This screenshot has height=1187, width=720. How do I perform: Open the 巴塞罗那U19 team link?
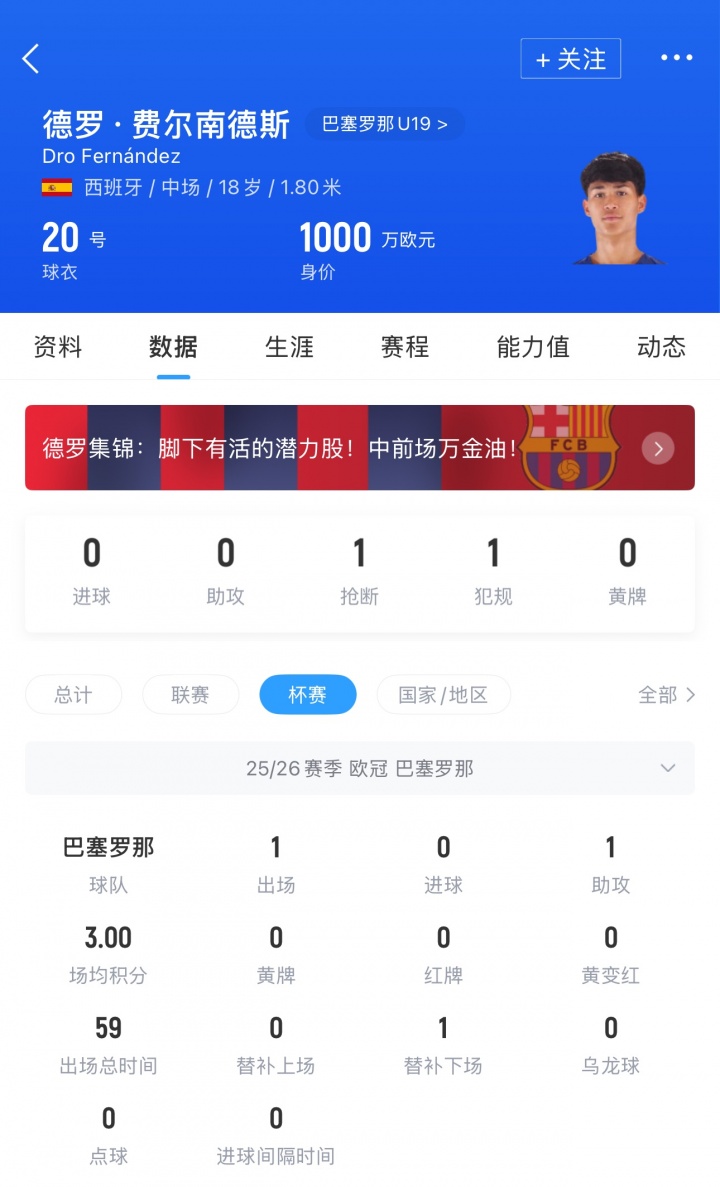coord(384,124)
